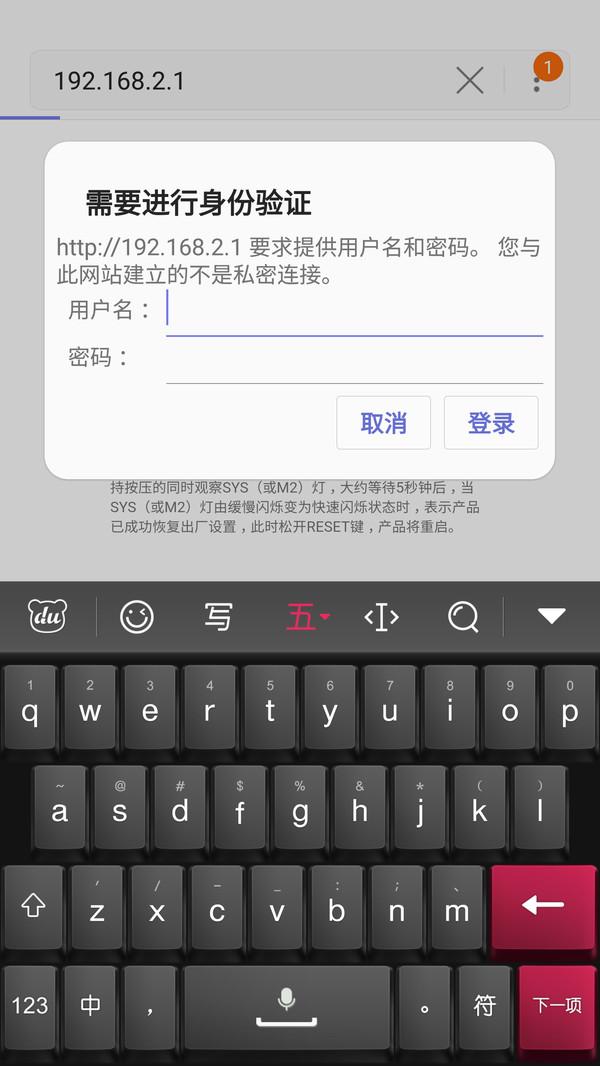Tap the 取消 cancel button
Viewport: 600px width, 1066px height.
(383, 423)
